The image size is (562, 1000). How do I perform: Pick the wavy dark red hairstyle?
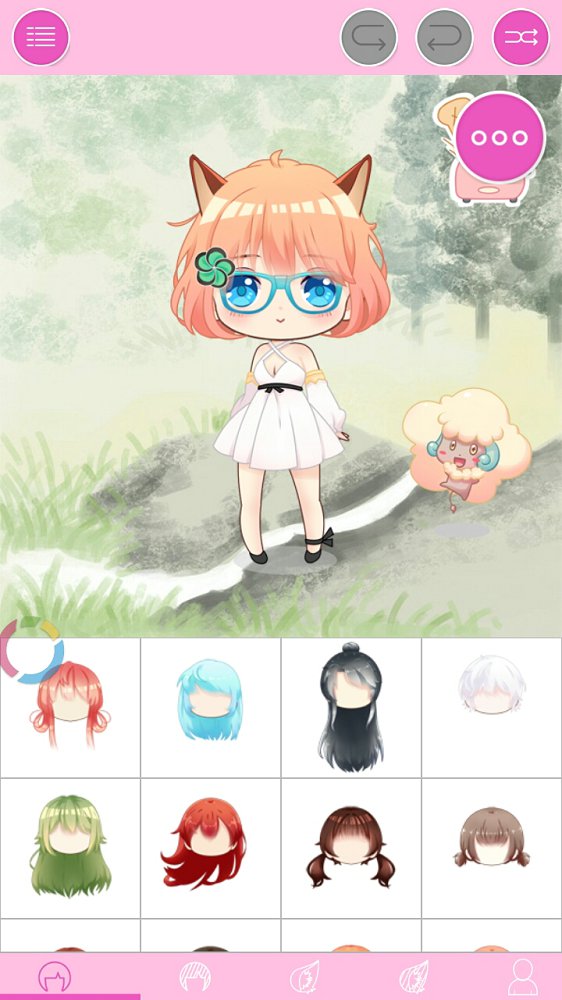click(211, 848)
